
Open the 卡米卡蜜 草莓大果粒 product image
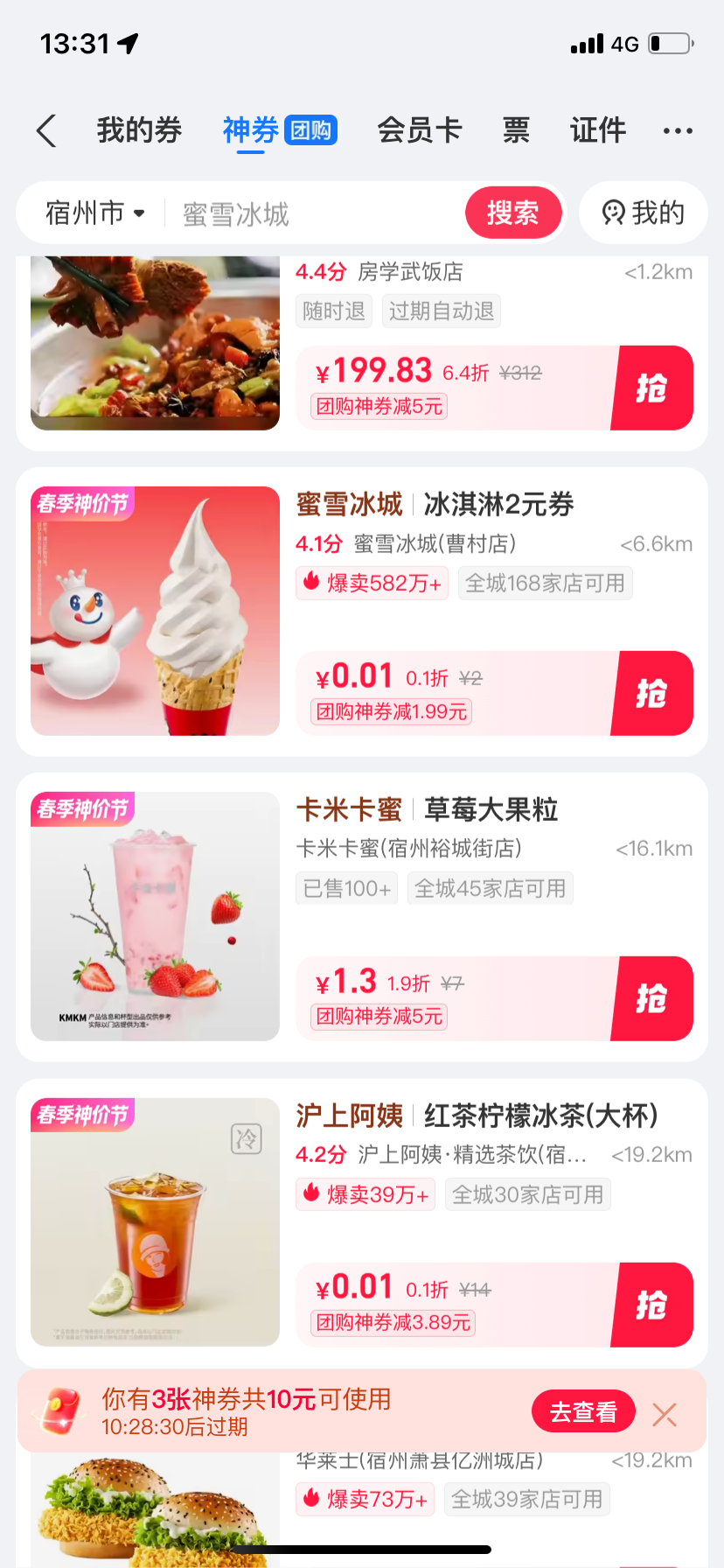155,916
